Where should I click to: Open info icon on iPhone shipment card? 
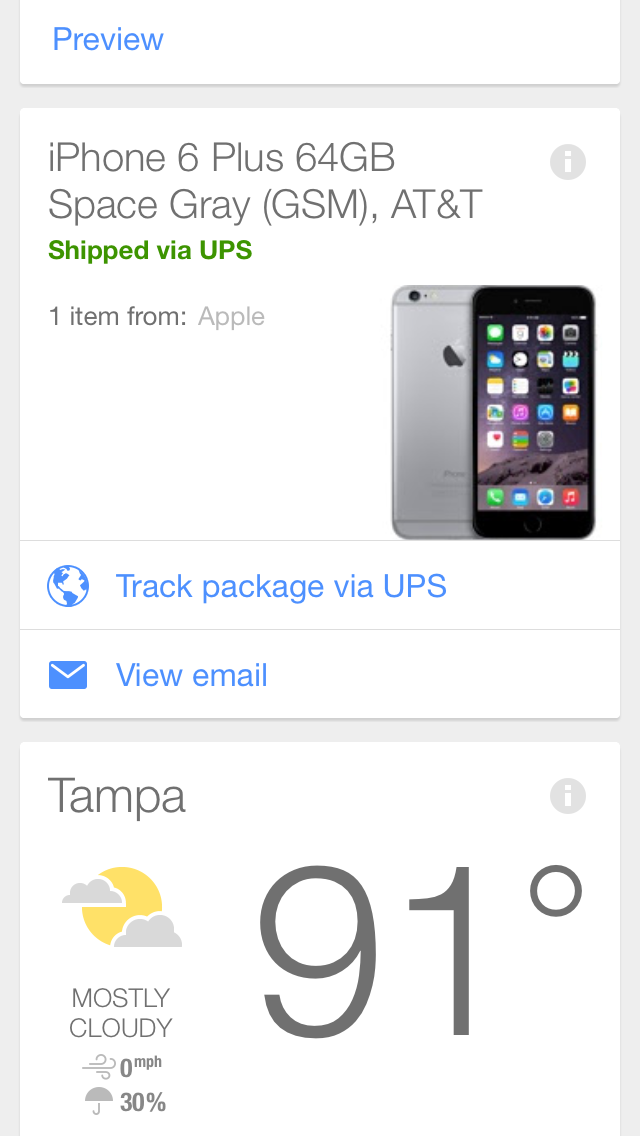(x=568, y=162)
